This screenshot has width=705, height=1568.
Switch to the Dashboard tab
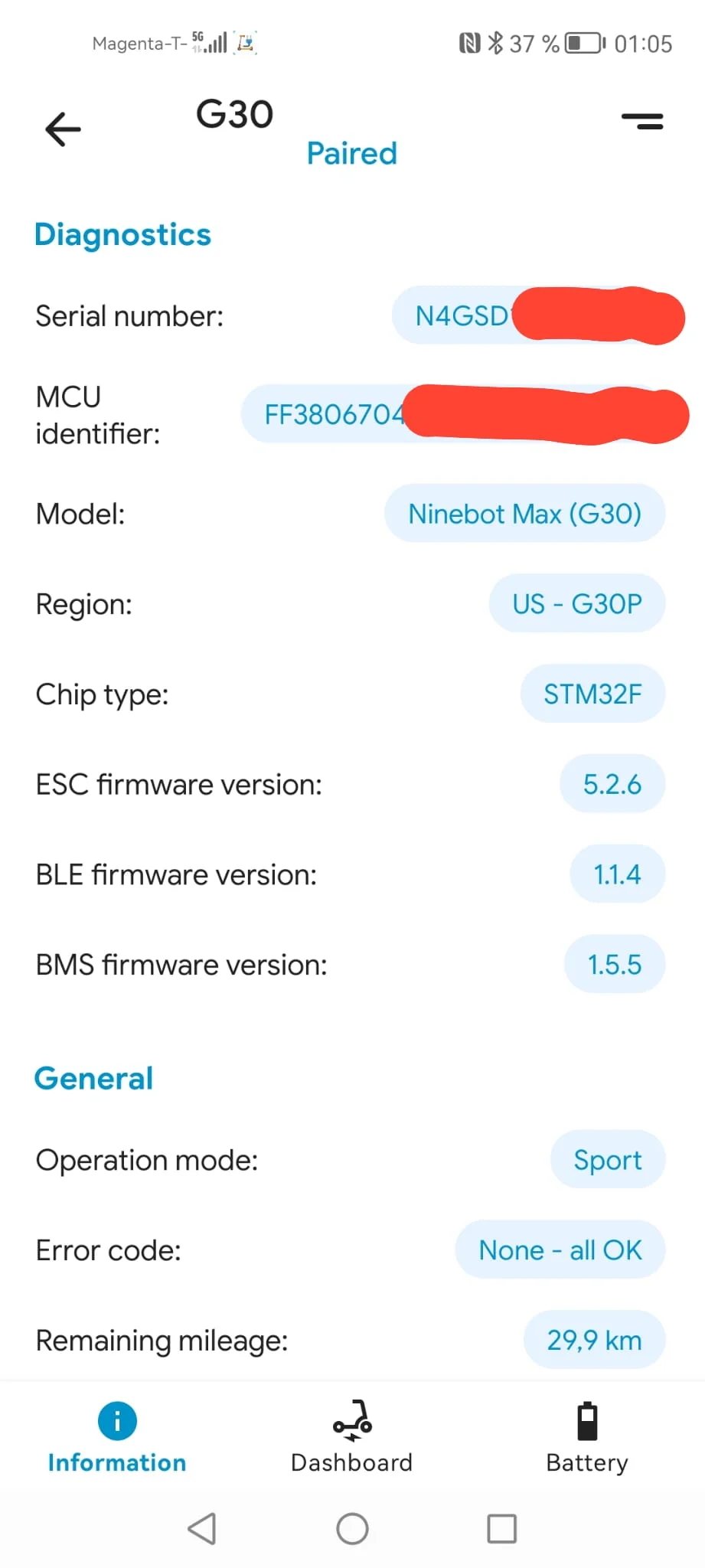pyautogui.click(x=352, y=1436)
